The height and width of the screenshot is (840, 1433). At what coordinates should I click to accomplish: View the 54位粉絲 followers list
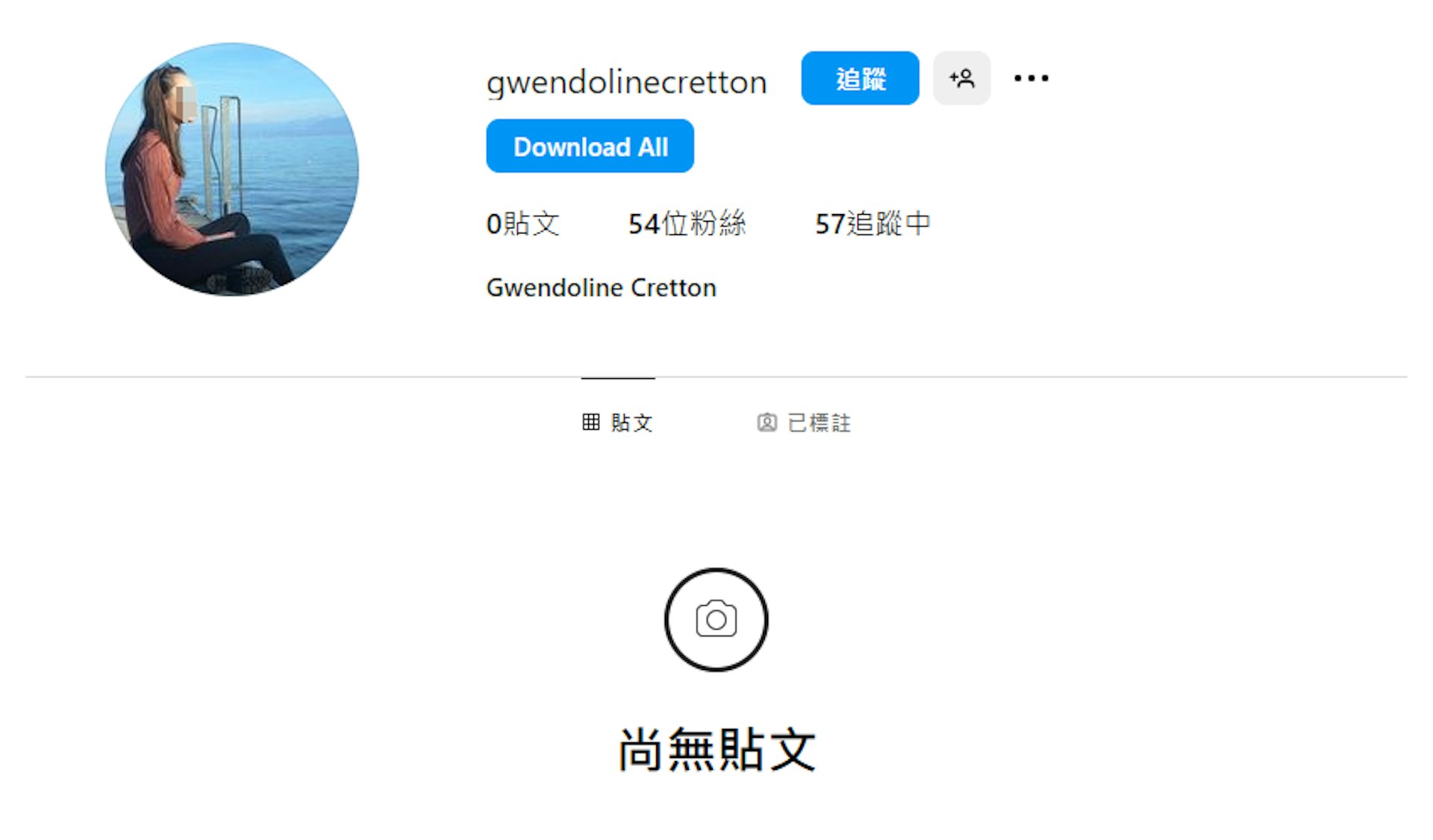coord(687,224)
